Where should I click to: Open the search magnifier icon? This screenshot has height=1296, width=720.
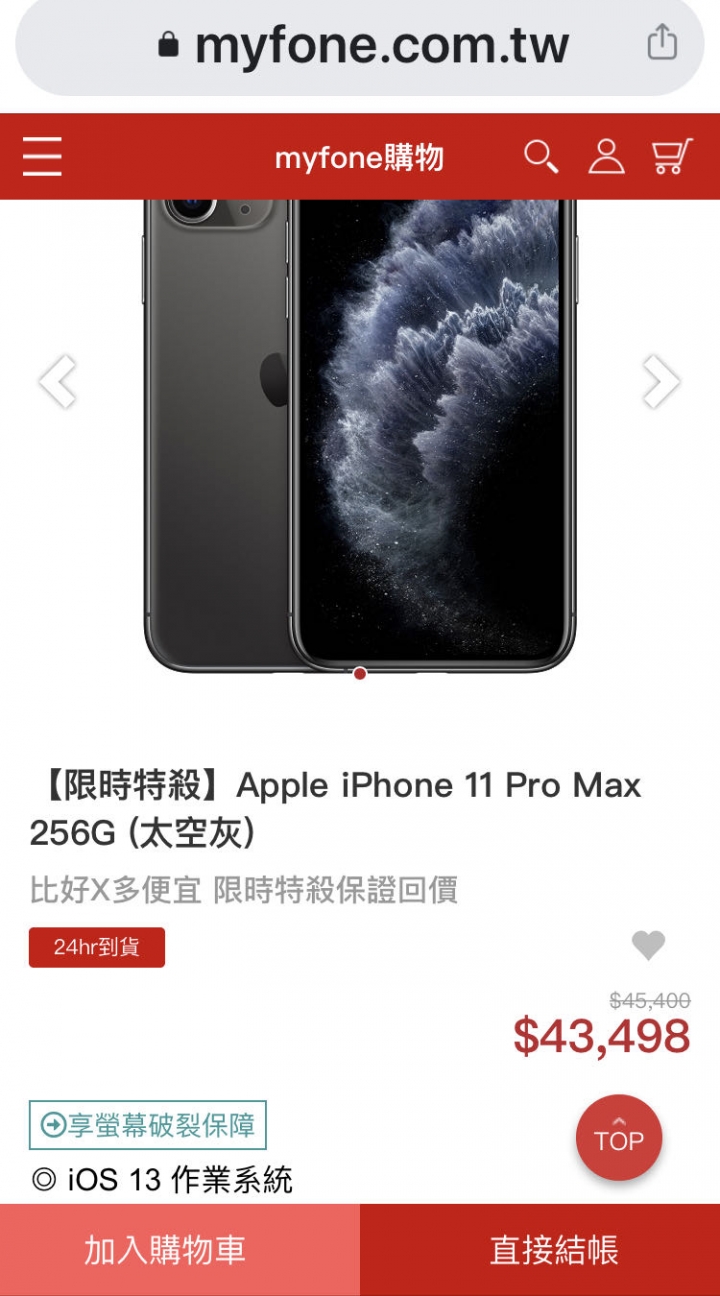[x=541, y=157]
